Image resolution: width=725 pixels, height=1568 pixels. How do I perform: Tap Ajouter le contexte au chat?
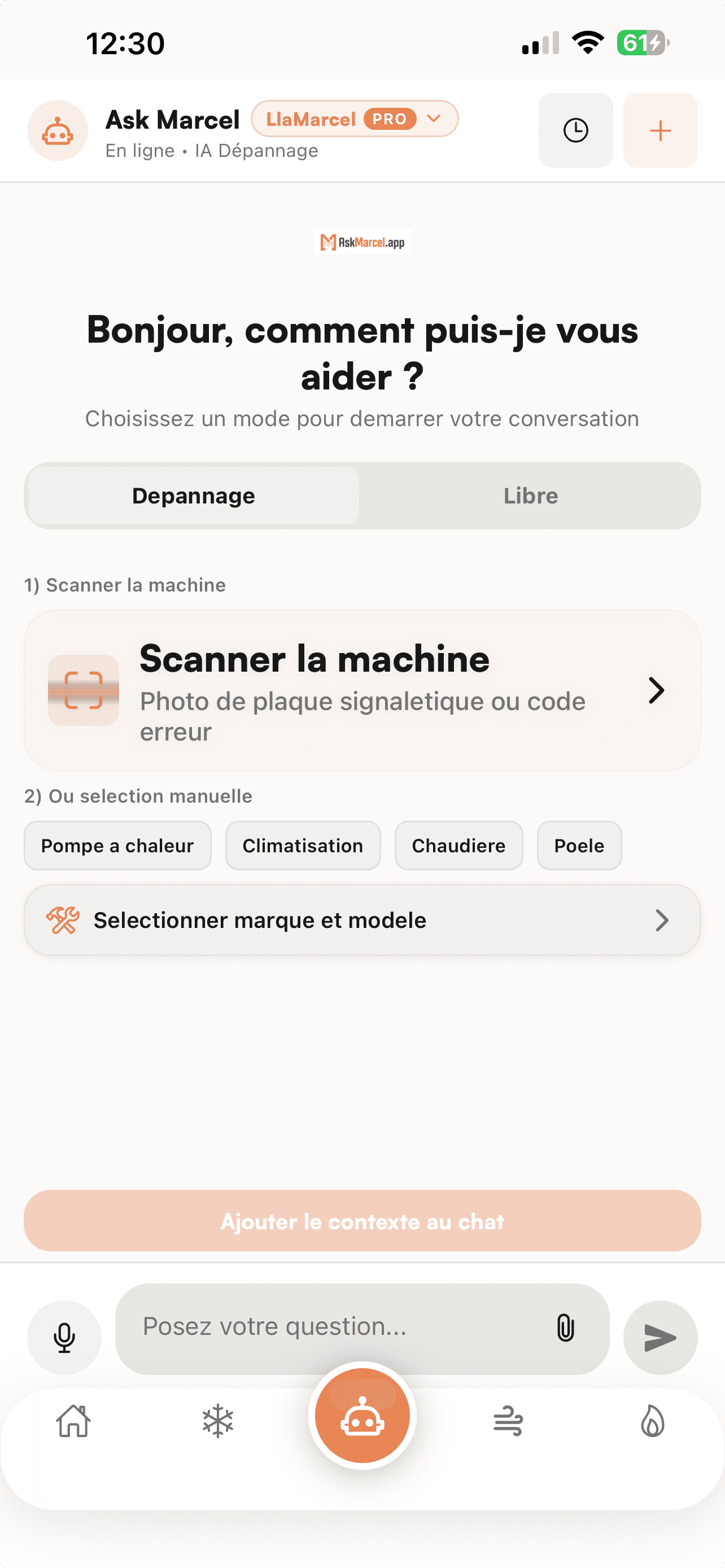coord(362,1221)
